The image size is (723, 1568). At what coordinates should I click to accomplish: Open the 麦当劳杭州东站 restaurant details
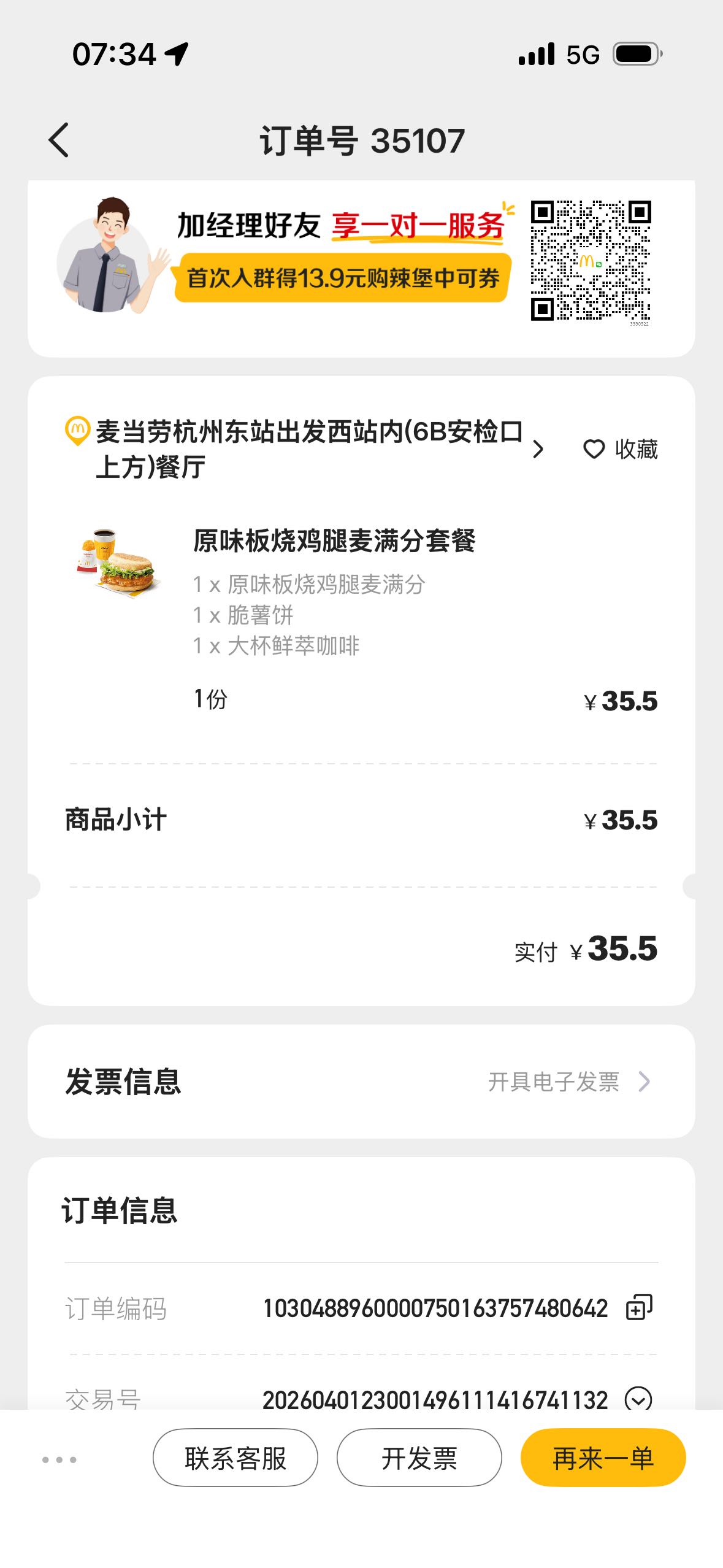[307, 449]
